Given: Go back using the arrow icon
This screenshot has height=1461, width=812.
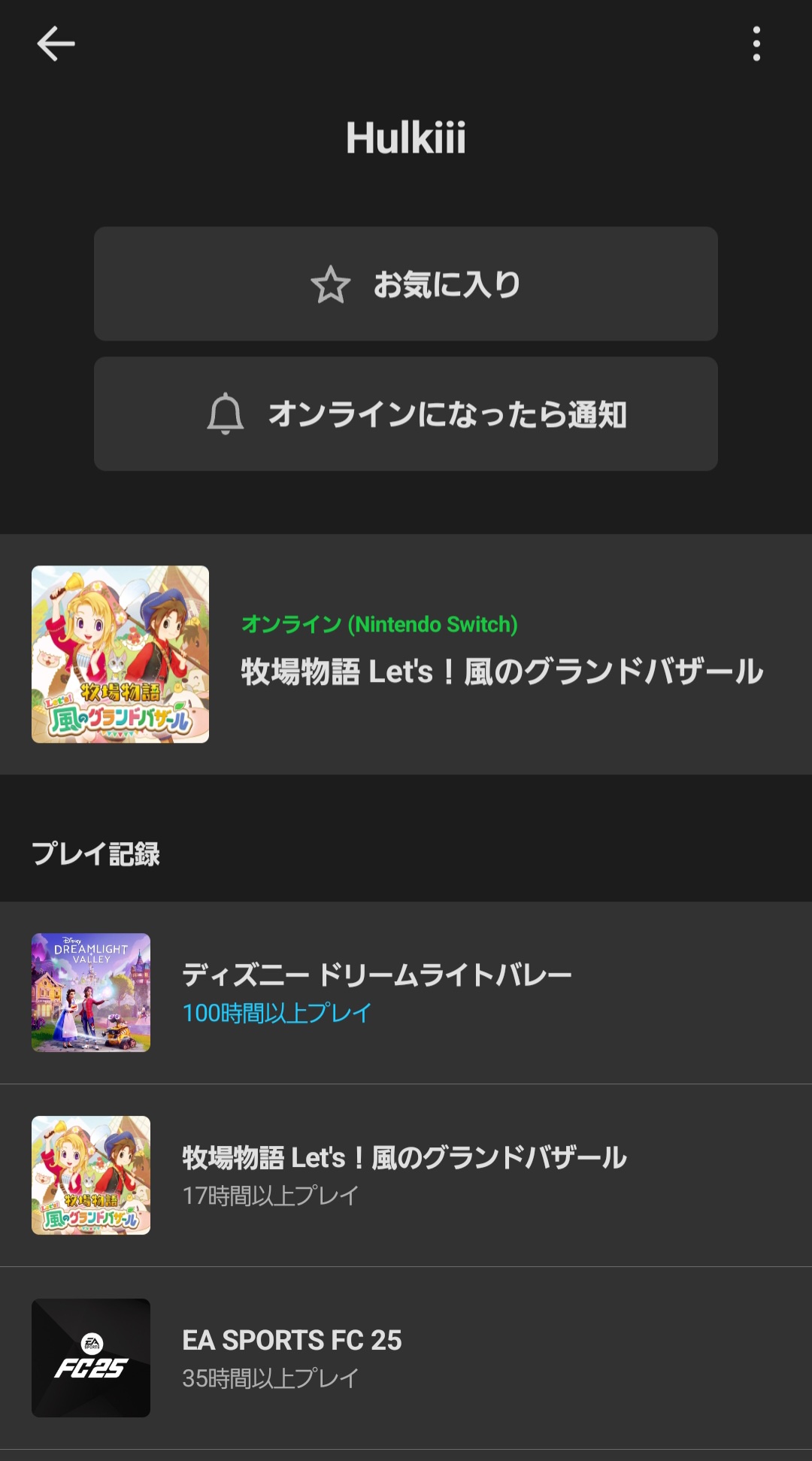Looking at the screenshot, I should point(56,44).
